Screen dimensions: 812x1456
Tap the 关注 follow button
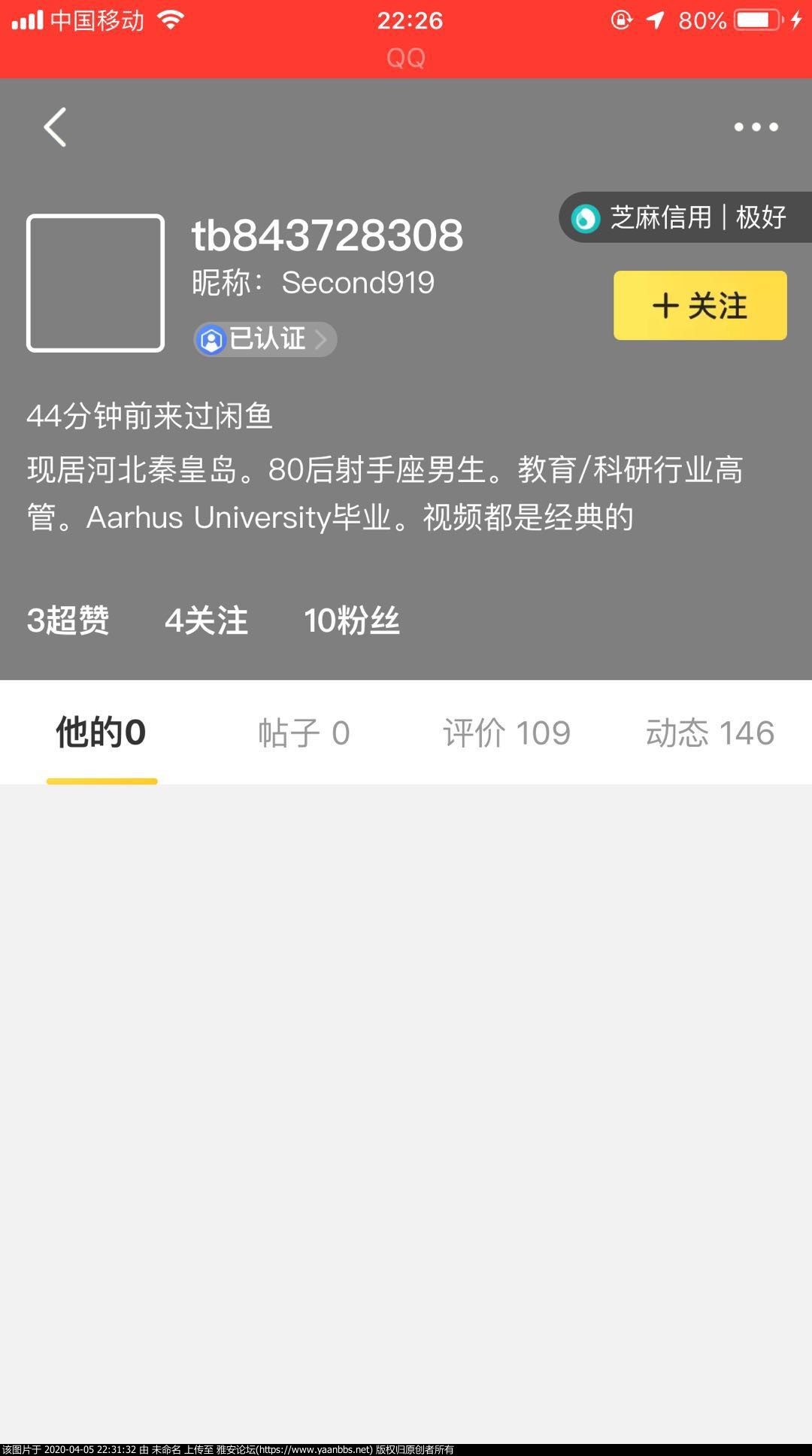(x=700, y=305)
